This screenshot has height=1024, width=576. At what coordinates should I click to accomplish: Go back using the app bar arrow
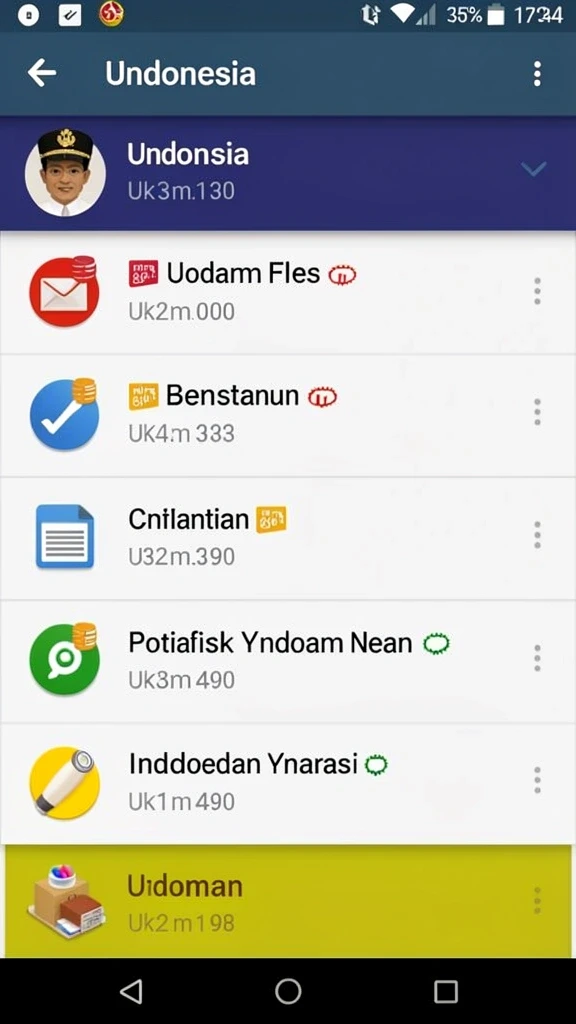(42, 74)
